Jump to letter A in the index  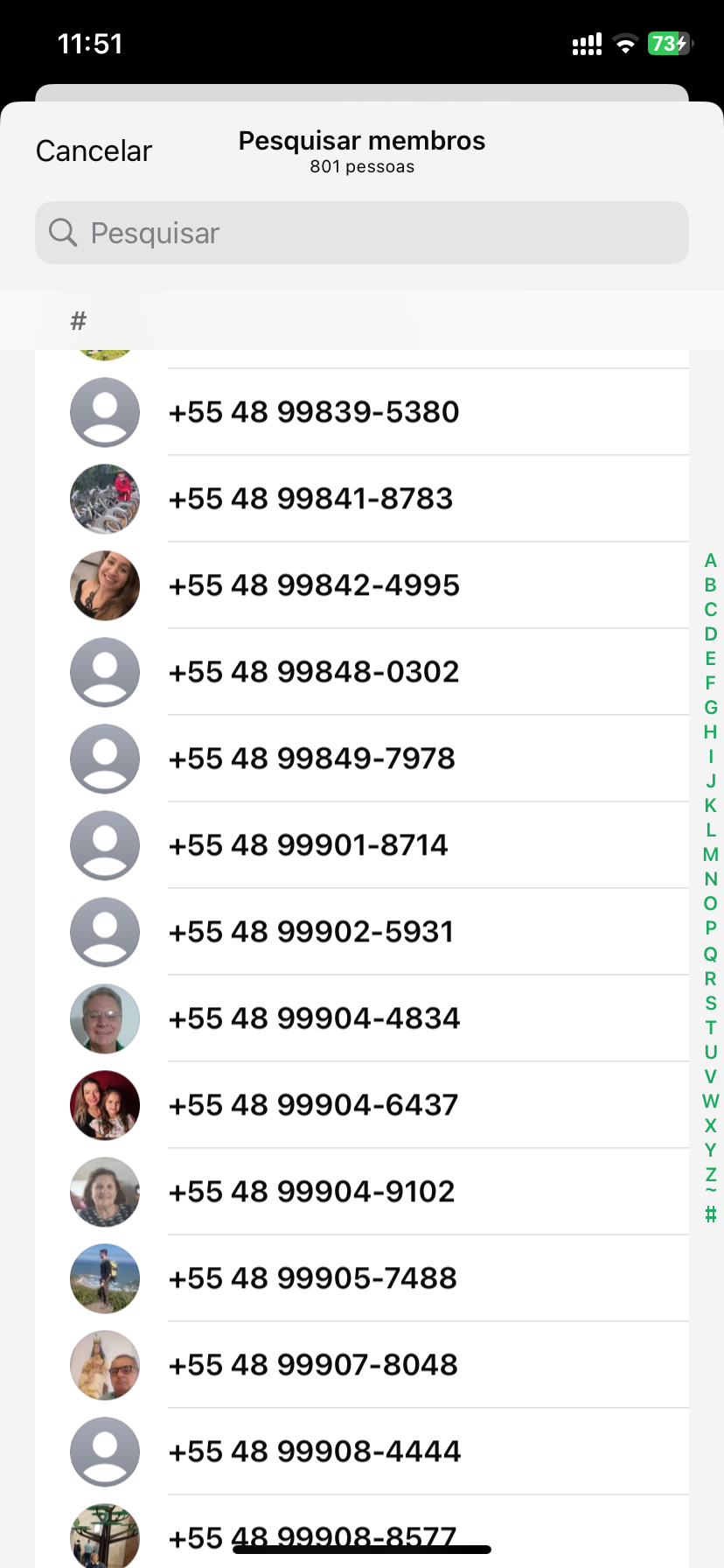tap(710, 561)
